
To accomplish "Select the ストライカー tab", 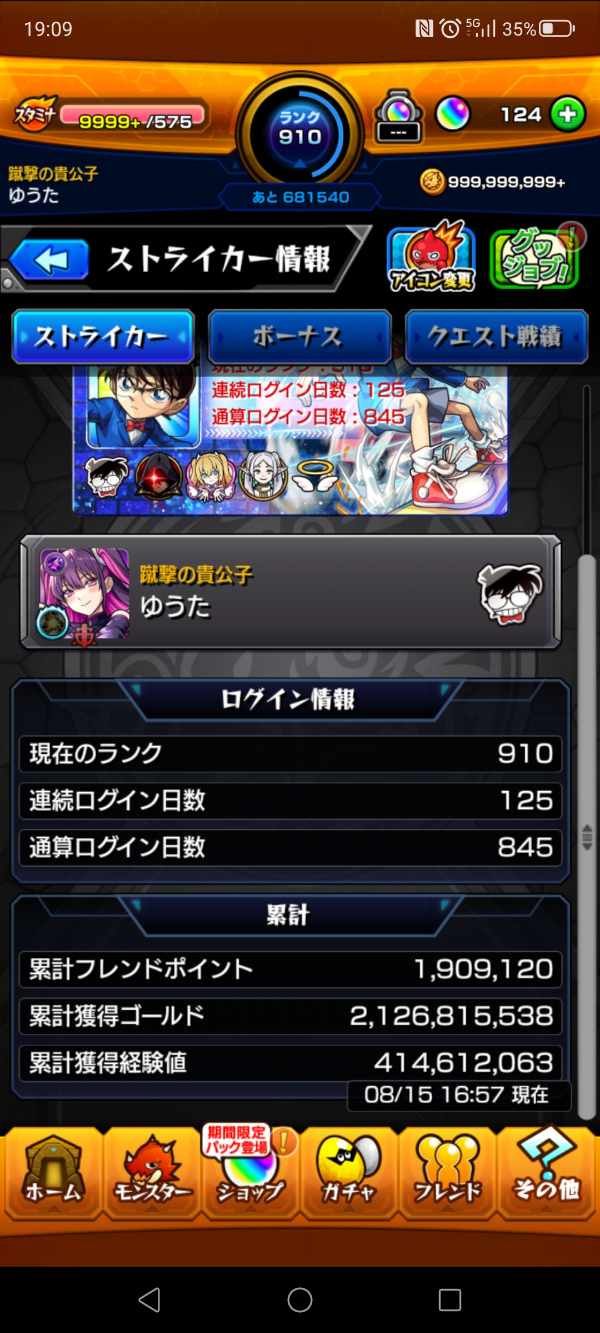I will (102, 337).
